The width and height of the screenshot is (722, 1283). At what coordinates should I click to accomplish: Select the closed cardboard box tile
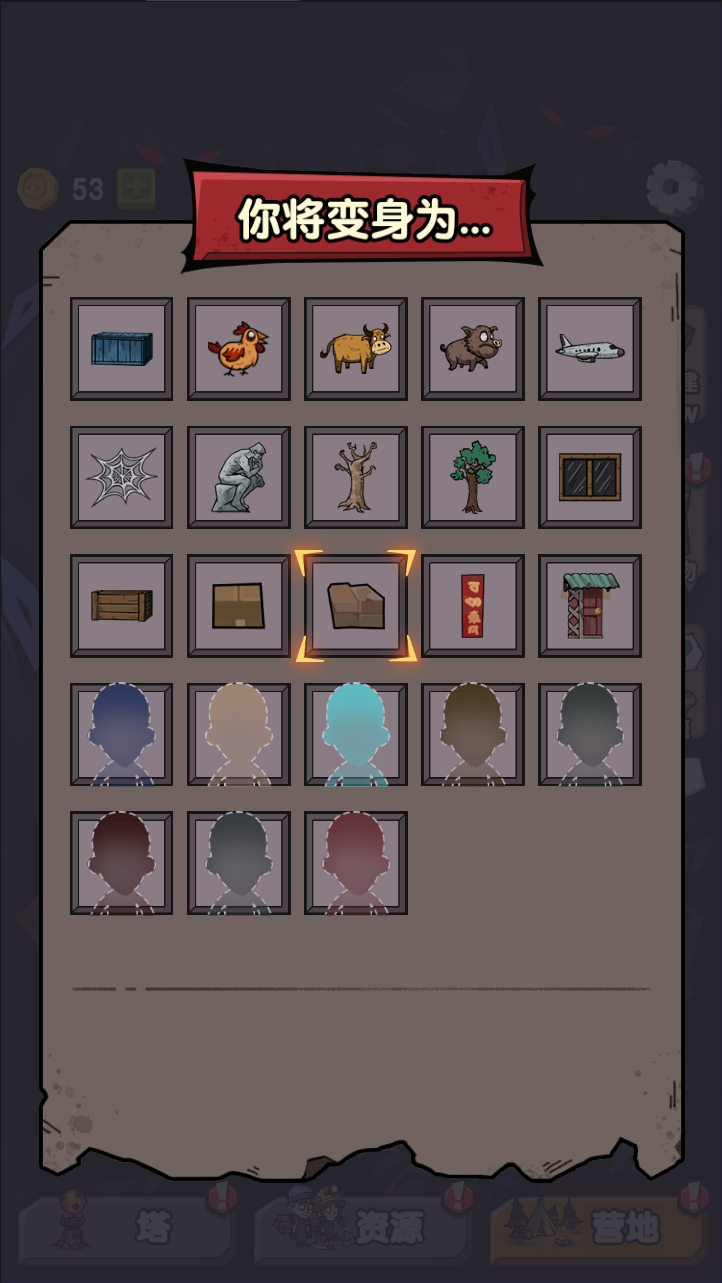[238, 605]
